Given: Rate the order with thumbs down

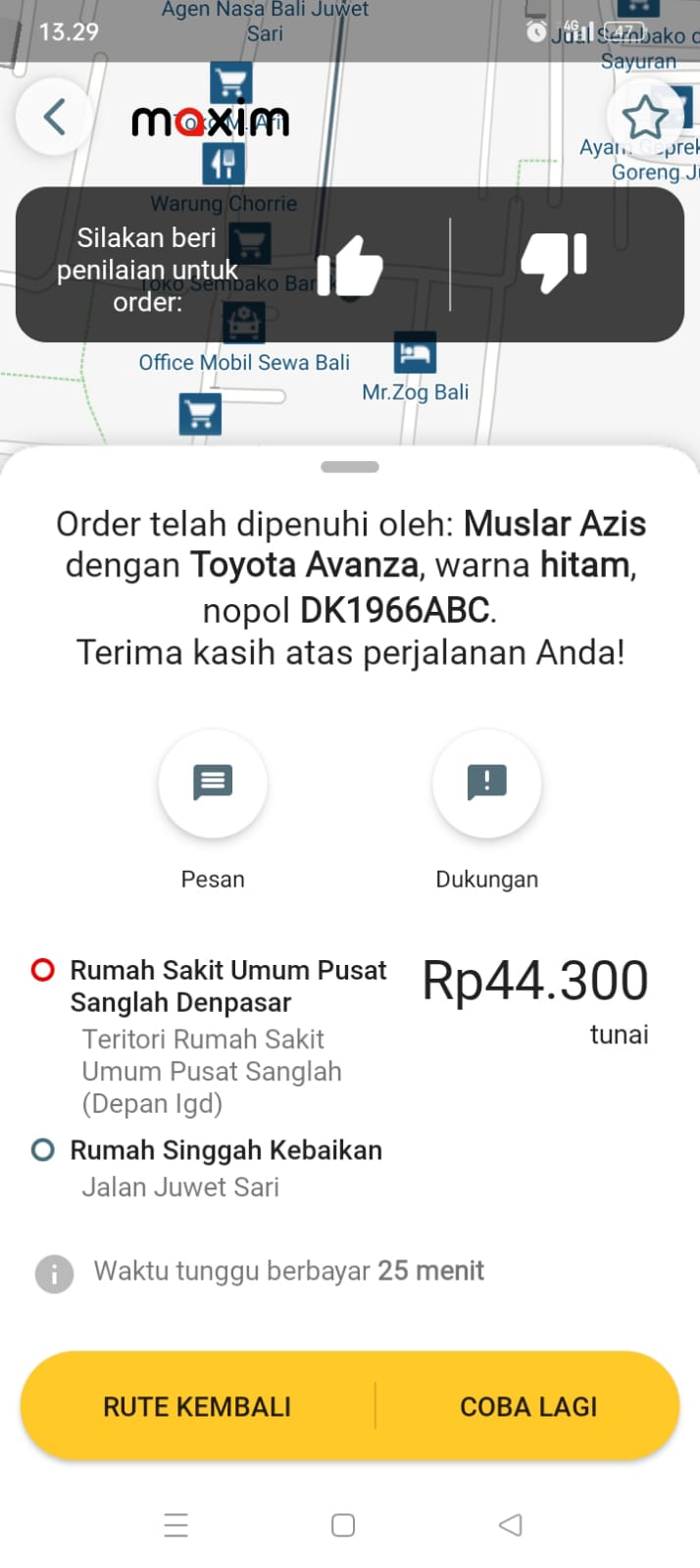Looking at the screenshot, I should click(554, 262).
